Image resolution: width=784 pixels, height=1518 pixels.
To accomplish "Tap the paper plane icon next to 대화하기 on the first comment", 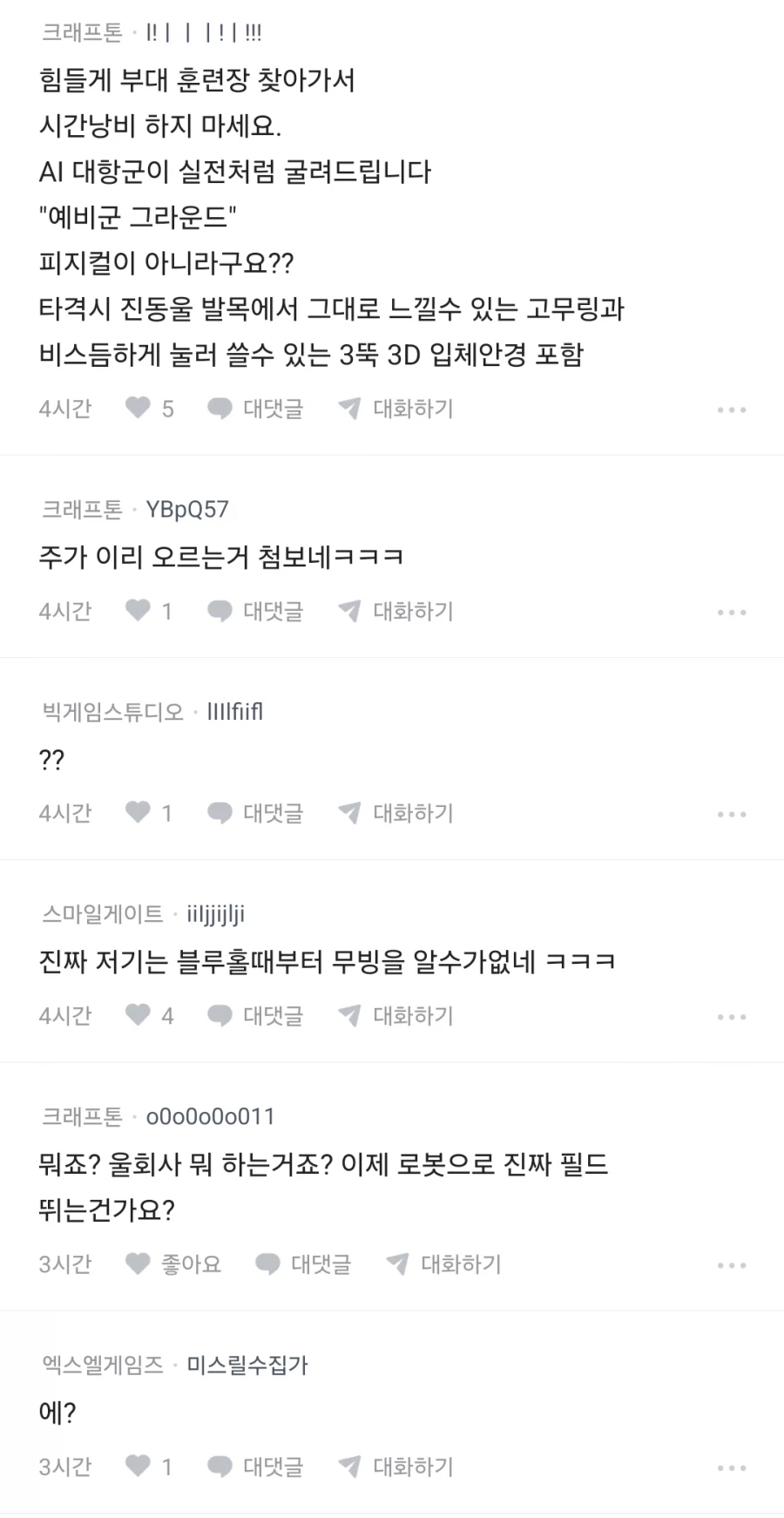I will 348,409.
